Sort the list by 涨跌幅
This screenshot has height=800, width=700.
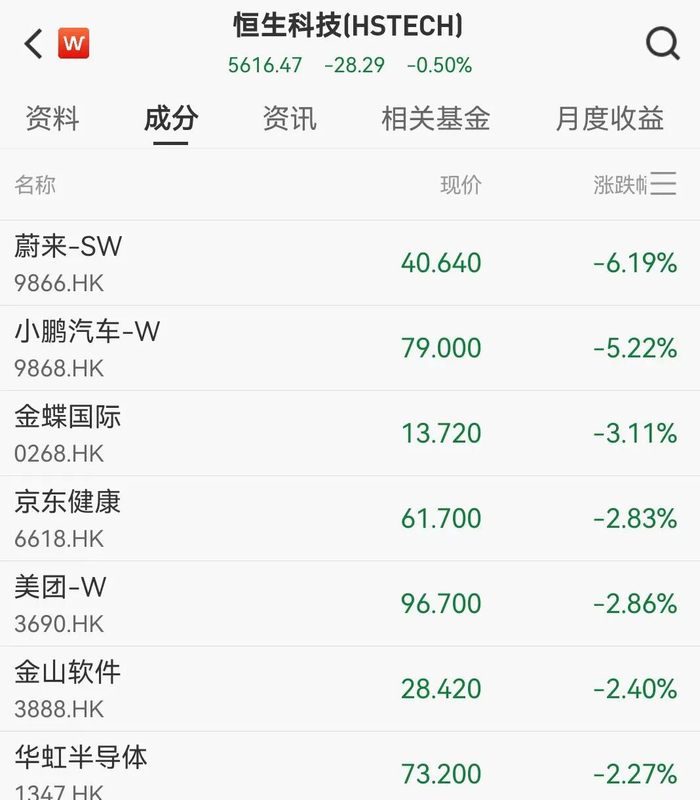618,185
